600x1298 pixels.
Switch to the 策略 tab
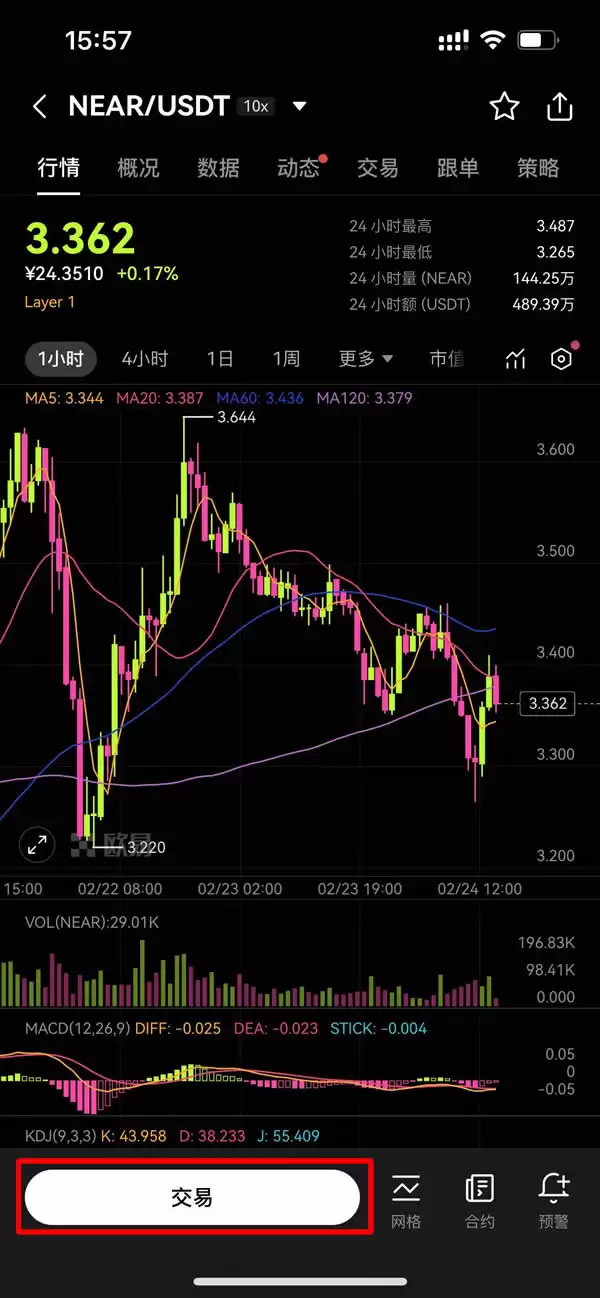(538, 168)
